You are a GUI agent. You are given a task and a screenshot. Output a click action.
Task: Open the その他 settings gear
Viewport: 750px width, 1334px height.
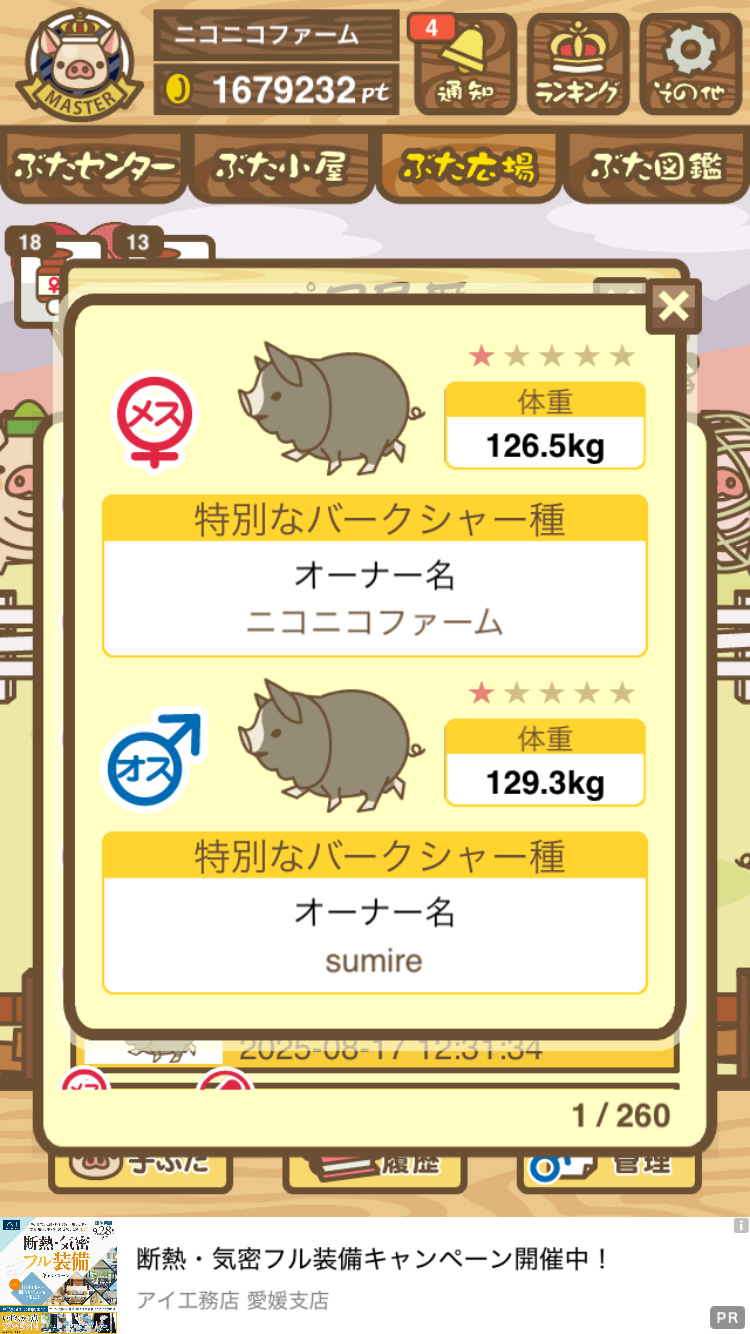click(x=692, y=64)
